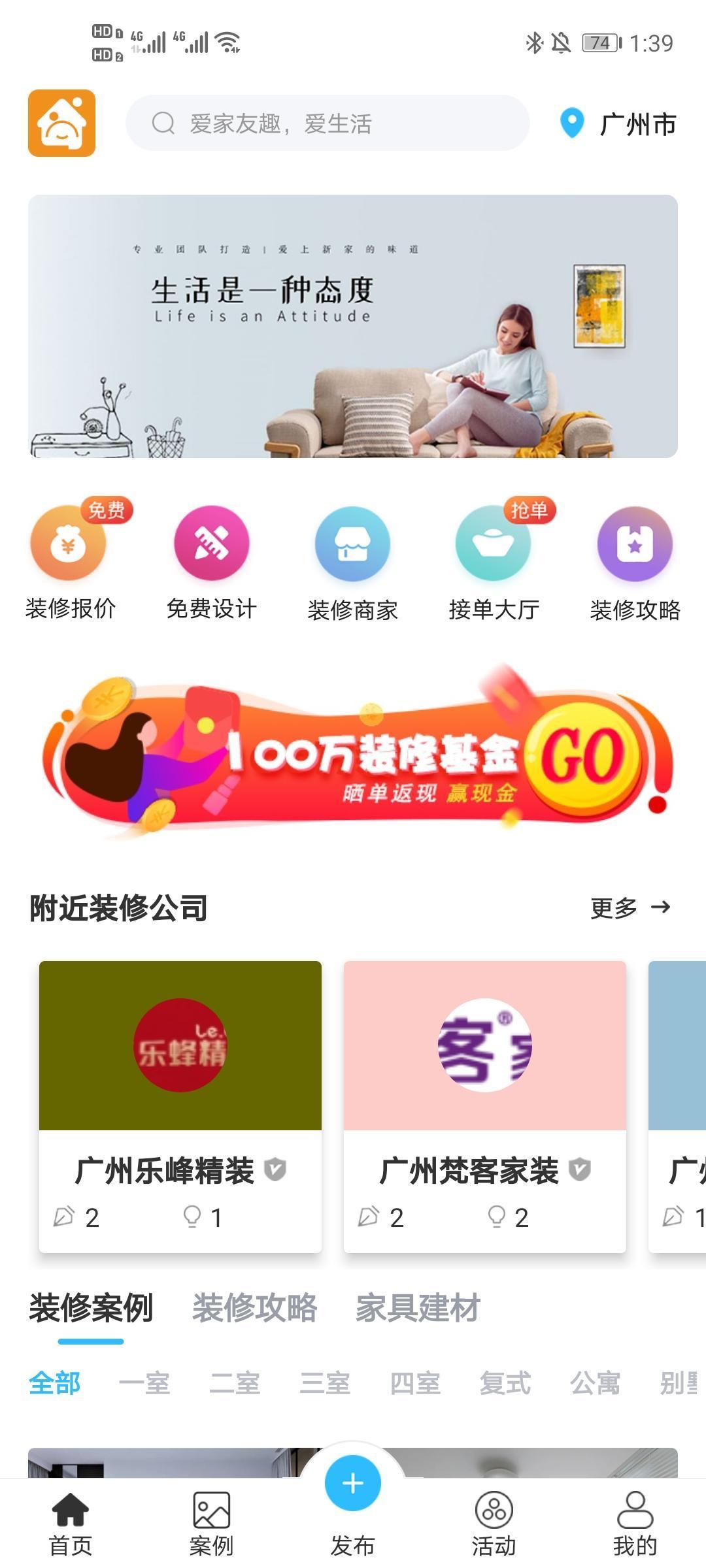The height and width of the screenshot is (1568, 706).
Task: Open the 生活是一种态度 banner
Action: 353,327
